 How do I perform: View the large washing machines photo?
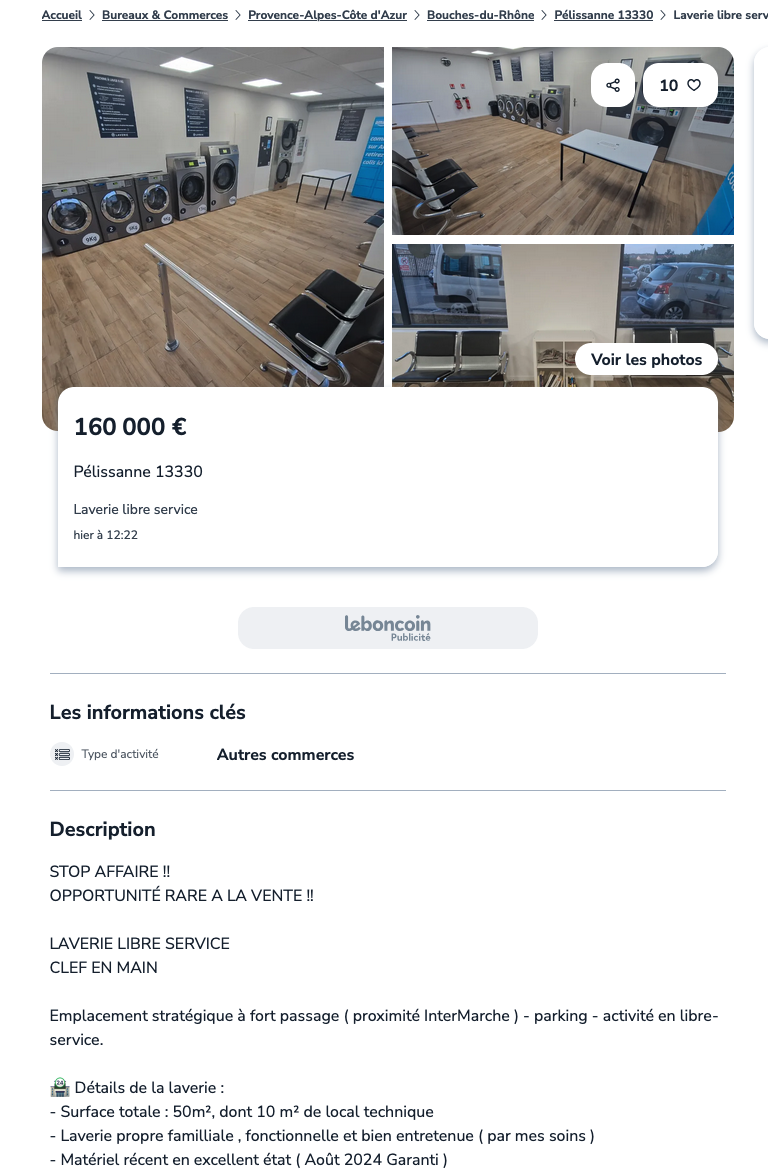point(213,215)
